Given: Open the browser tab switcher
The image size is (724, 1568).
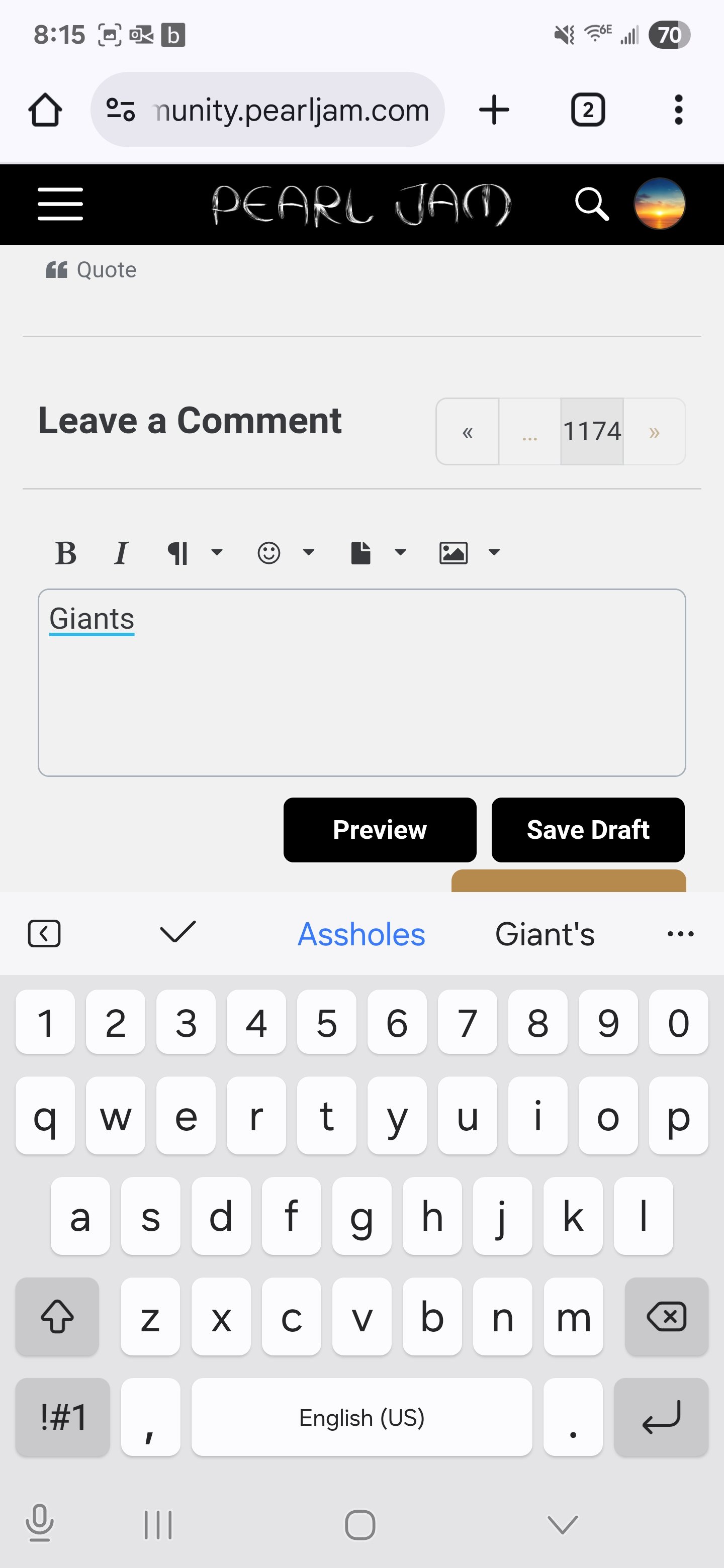Looking at the screenshot, I should (588, 110).
